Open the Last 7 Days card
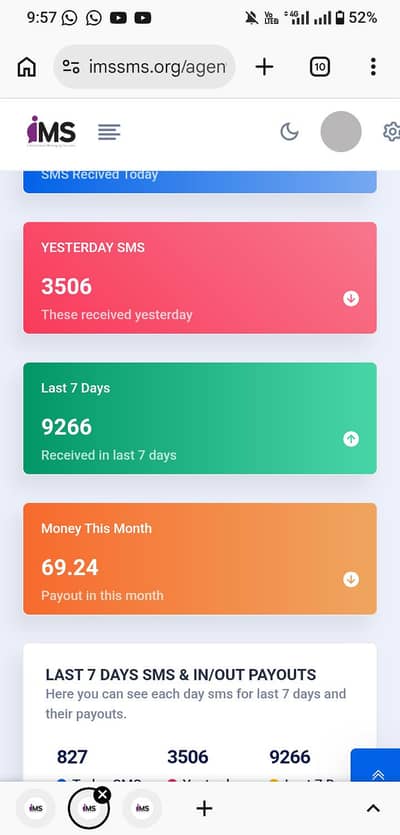Viewport: 400px width, 835px height. point(200,418)
